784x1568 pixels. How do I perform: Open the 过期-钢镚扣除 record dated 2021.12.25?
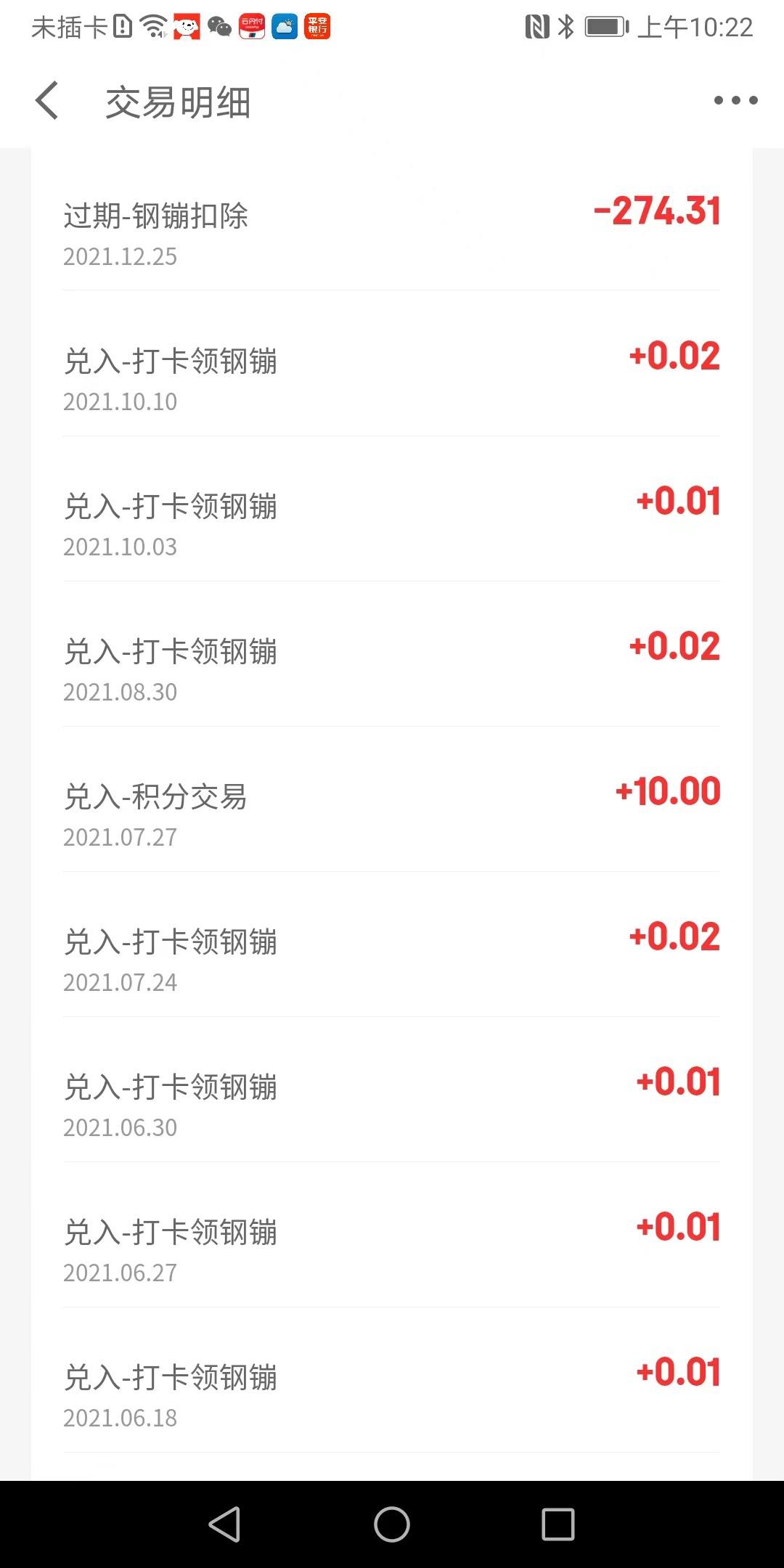tap(392, 225)
